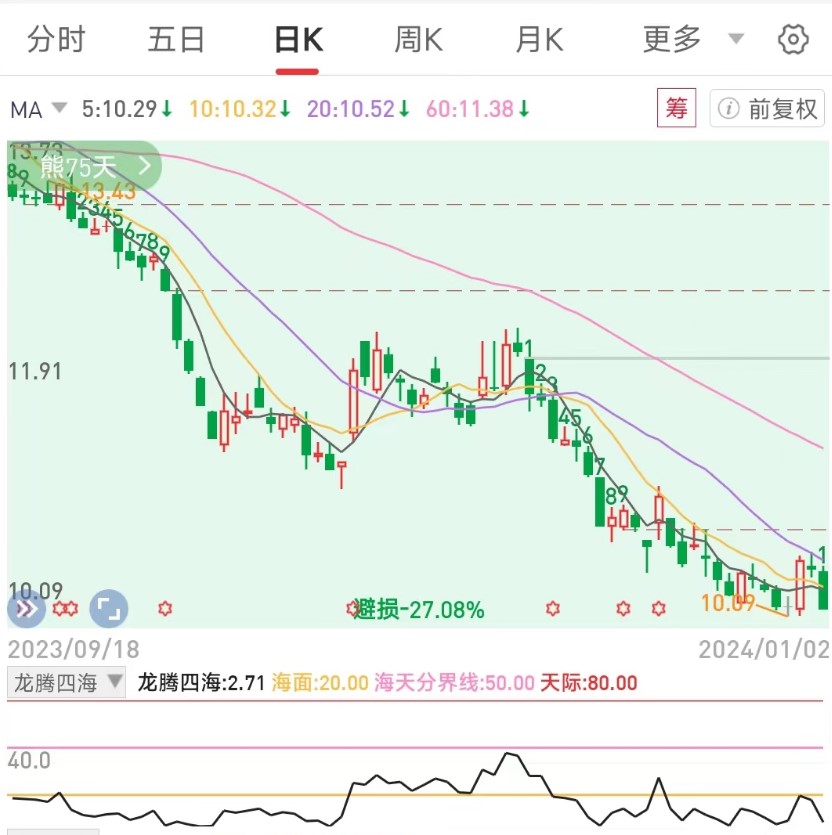Switch to the 周K tab

[x=418, y=40]
